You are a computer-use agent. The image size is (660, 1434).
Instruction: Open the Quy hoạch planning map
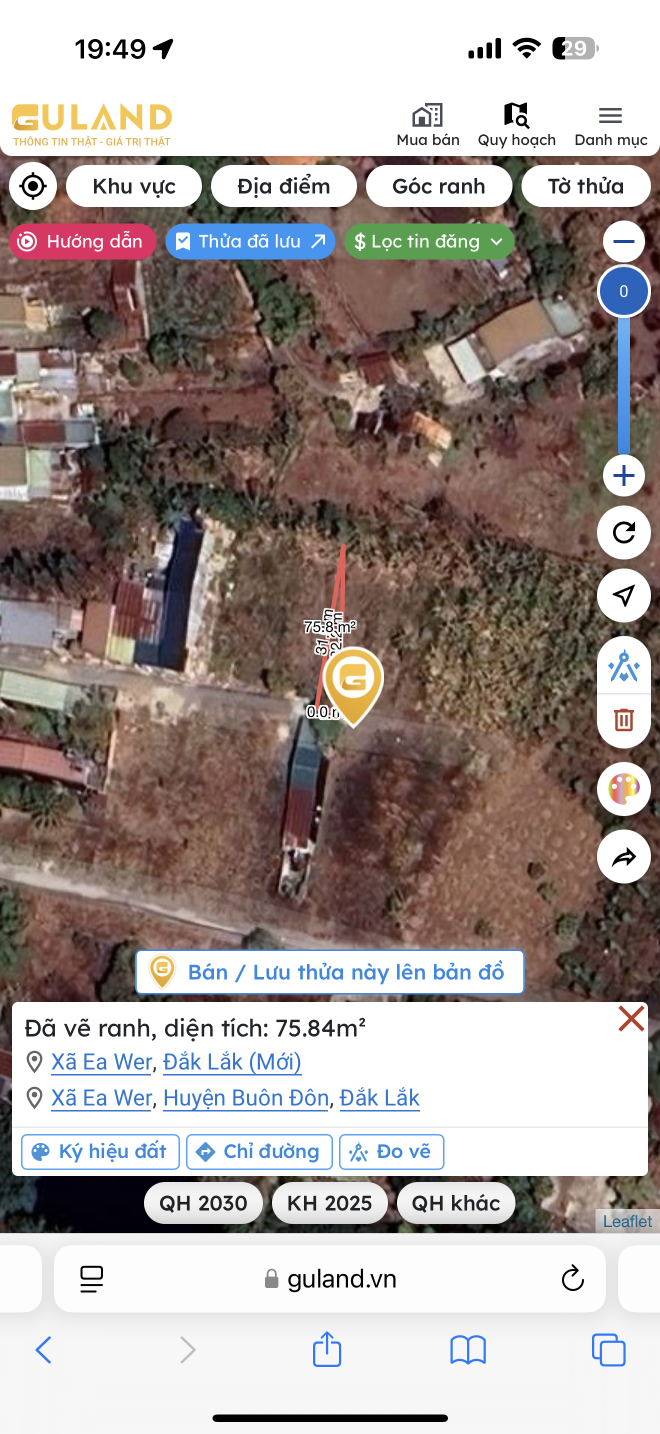[516, 126]
